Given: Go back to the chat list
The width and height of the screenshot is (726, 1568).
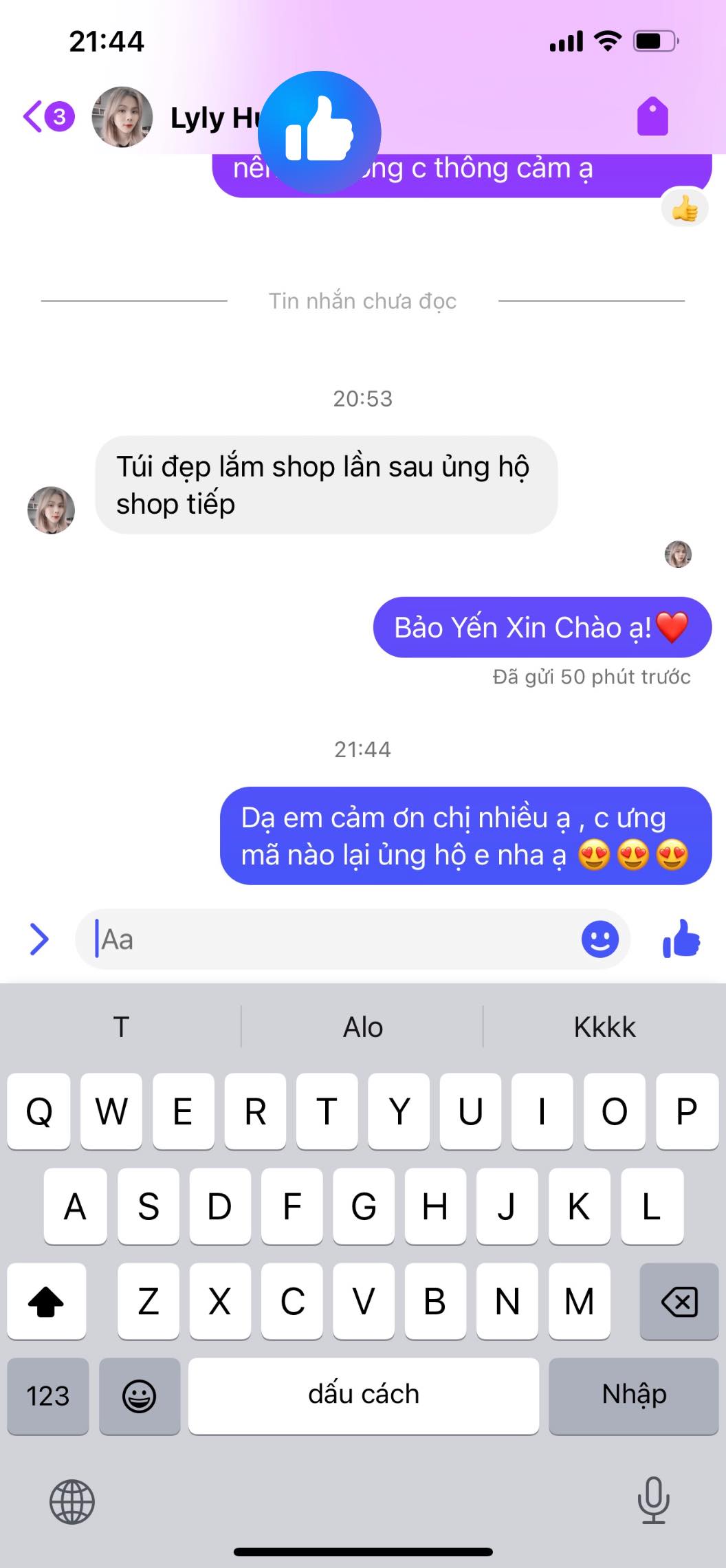Looking at the screenshot, I should (47, 116).
